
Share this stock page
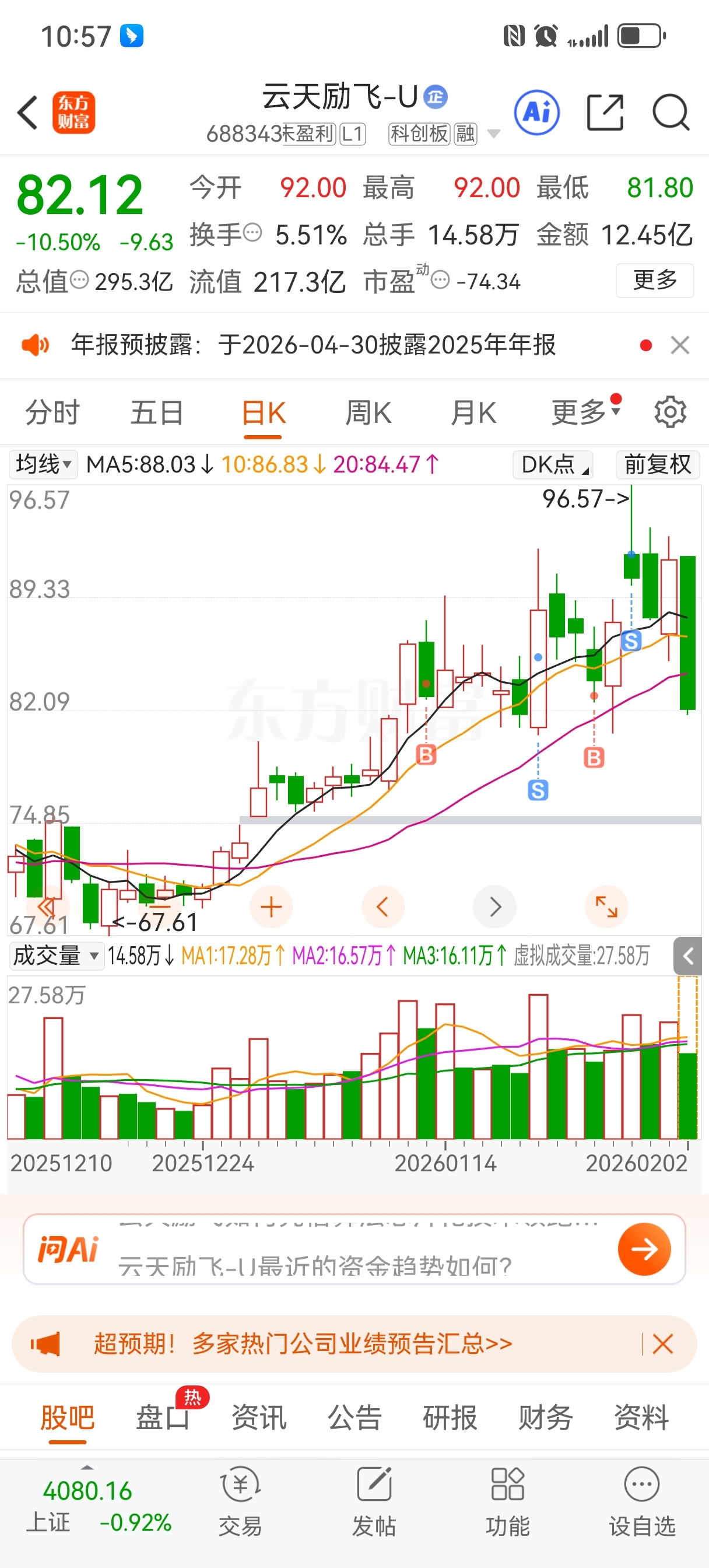[605, 113]
